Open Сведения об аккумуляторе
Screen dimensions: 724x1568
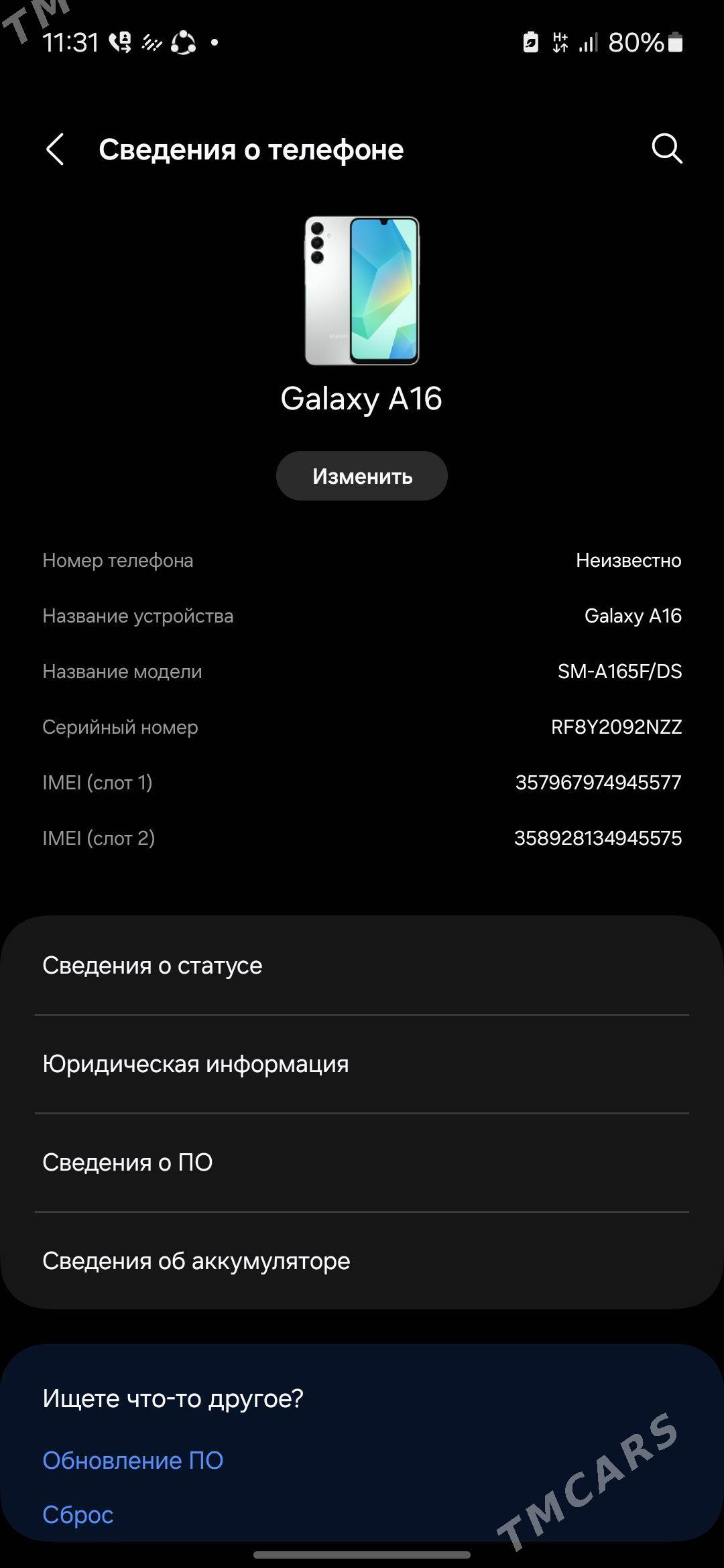pos(362,1261)
